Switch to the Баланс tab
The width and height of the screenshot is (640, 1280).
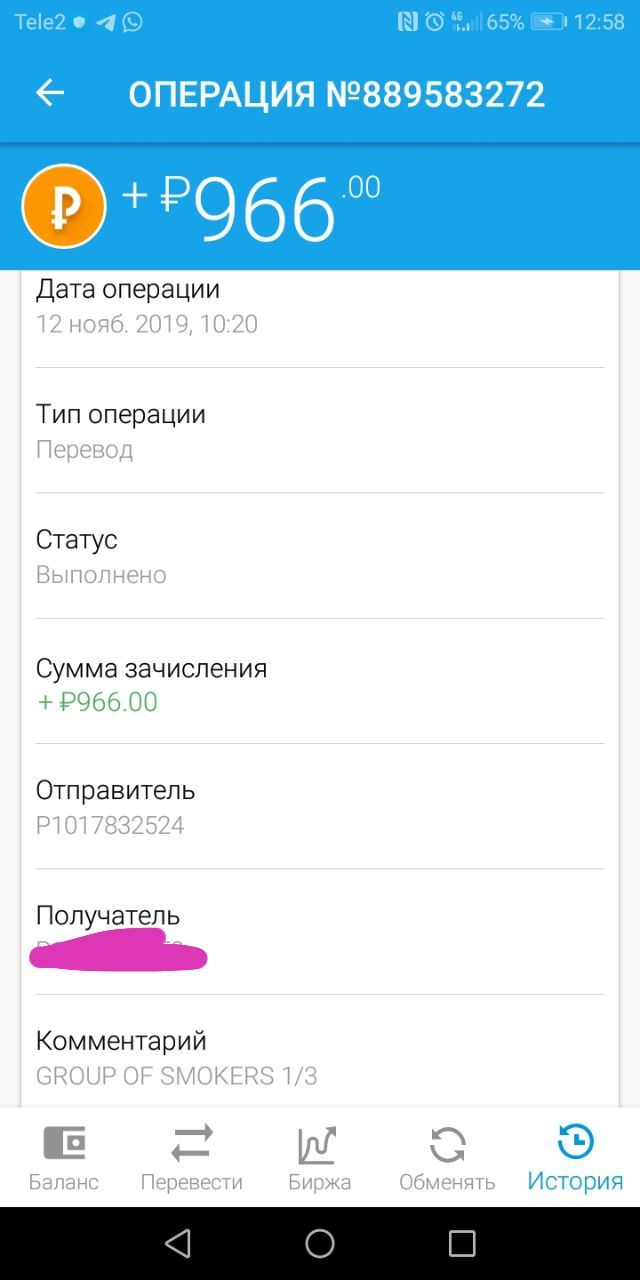click(64, 1158)
